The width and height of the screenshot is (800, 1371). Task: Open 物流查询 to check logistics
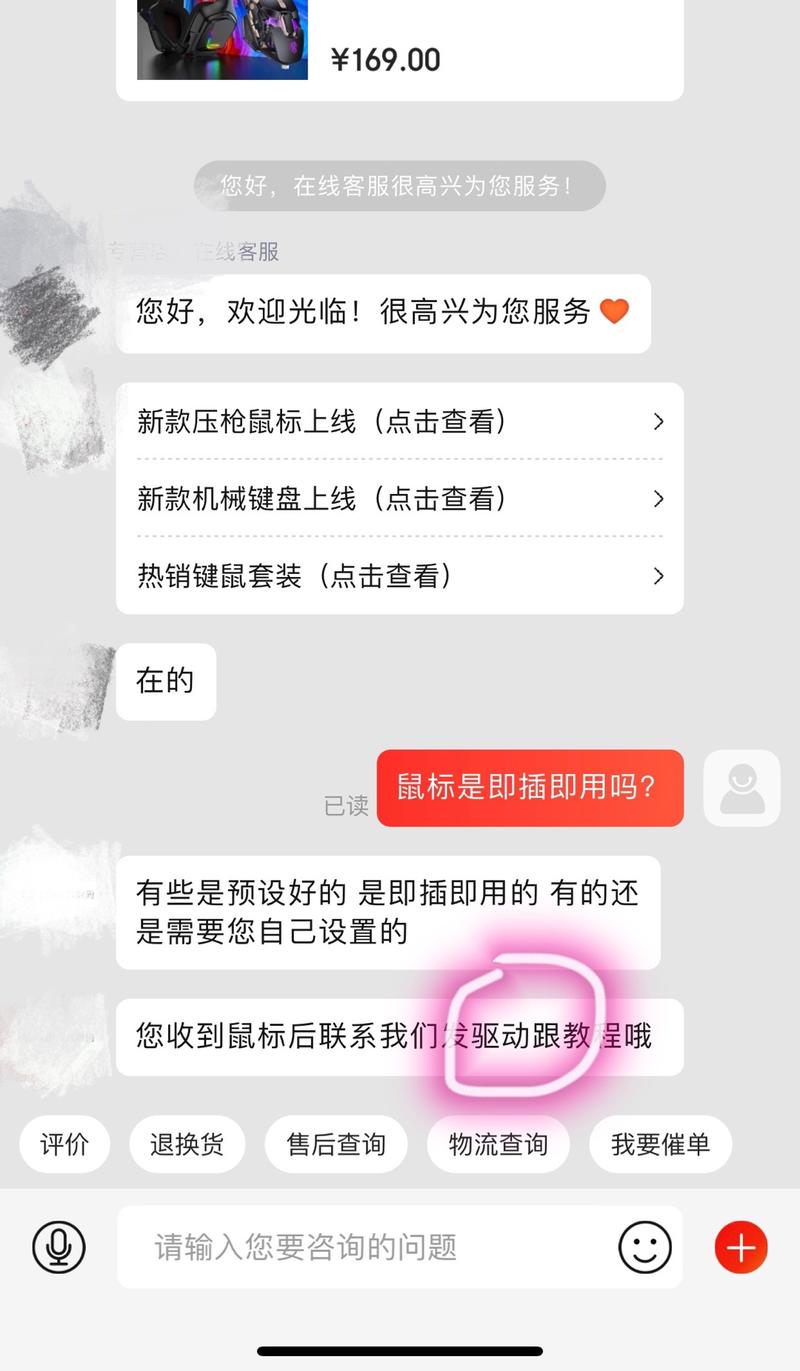pos(498,1143)
